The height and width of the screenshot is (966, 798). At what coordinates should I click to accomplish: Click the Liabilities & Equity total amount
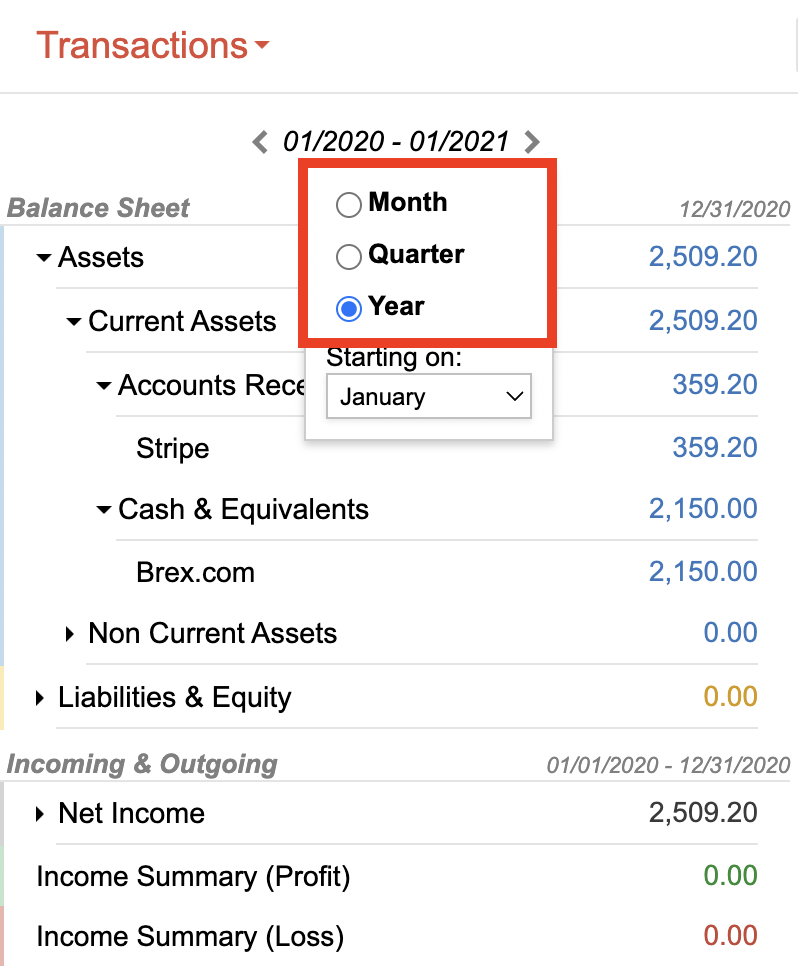(x=731, y=696)
